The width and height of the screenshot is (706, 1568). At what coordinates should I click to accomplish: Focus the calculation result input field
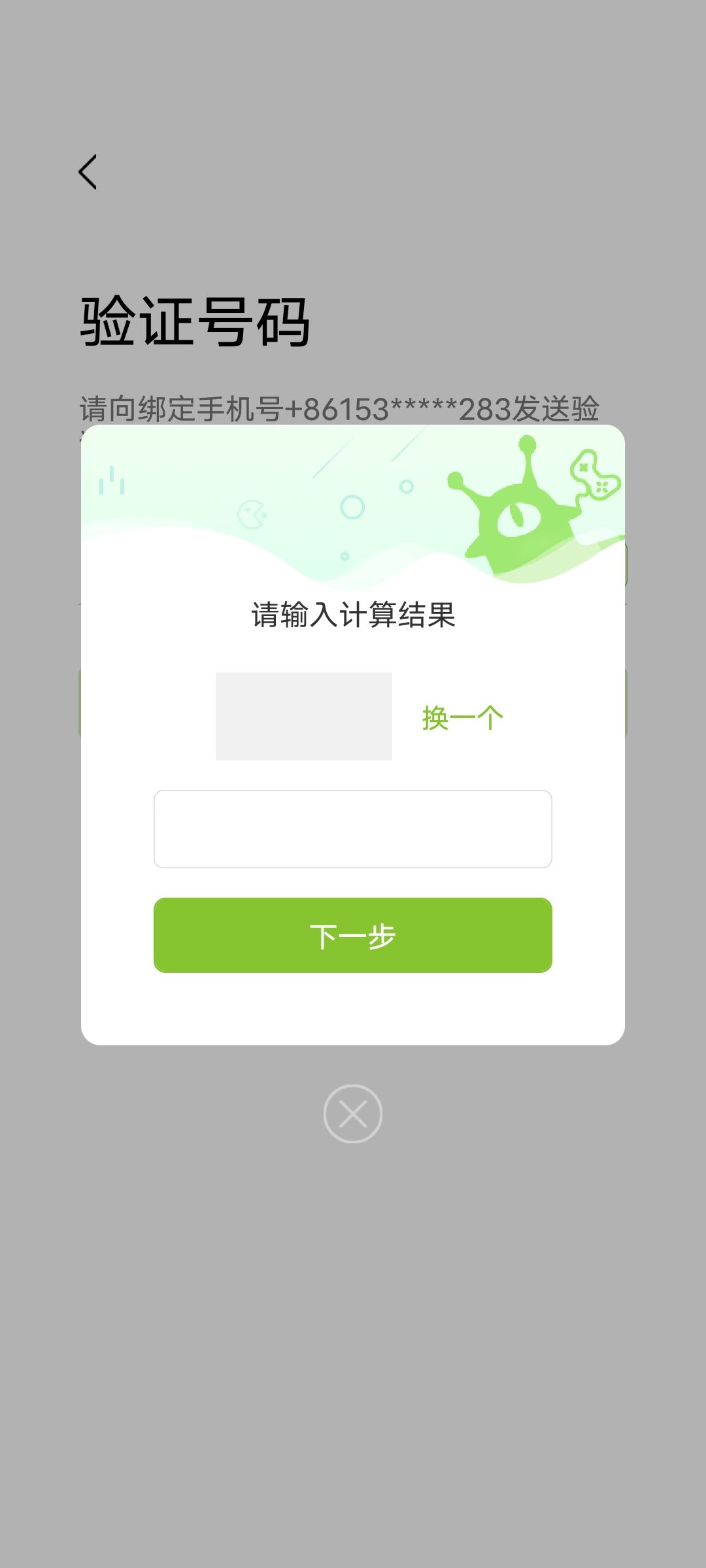pyautogui.click(x=353, y=829)
